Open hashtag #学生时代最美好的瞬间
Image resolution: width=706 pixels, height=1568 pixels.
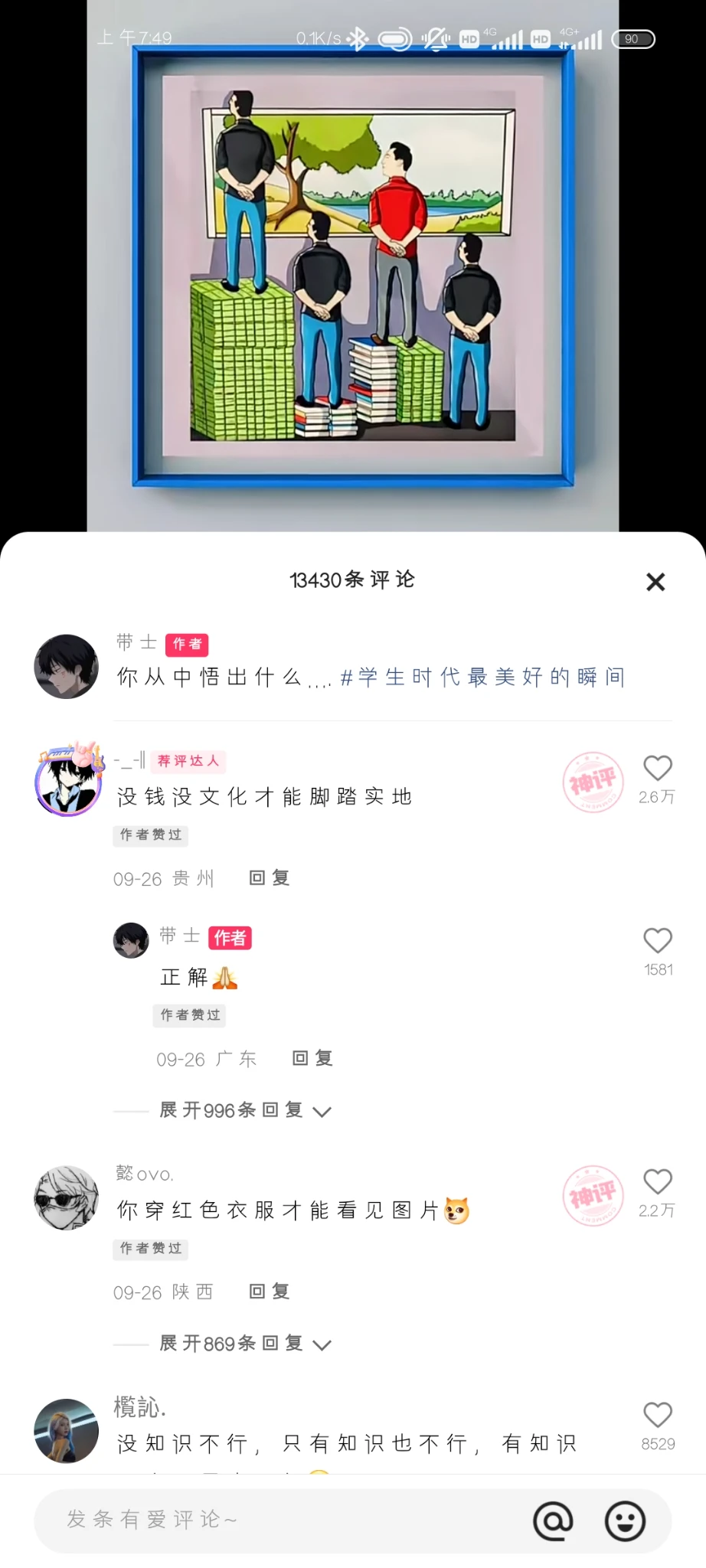point(482,677)
